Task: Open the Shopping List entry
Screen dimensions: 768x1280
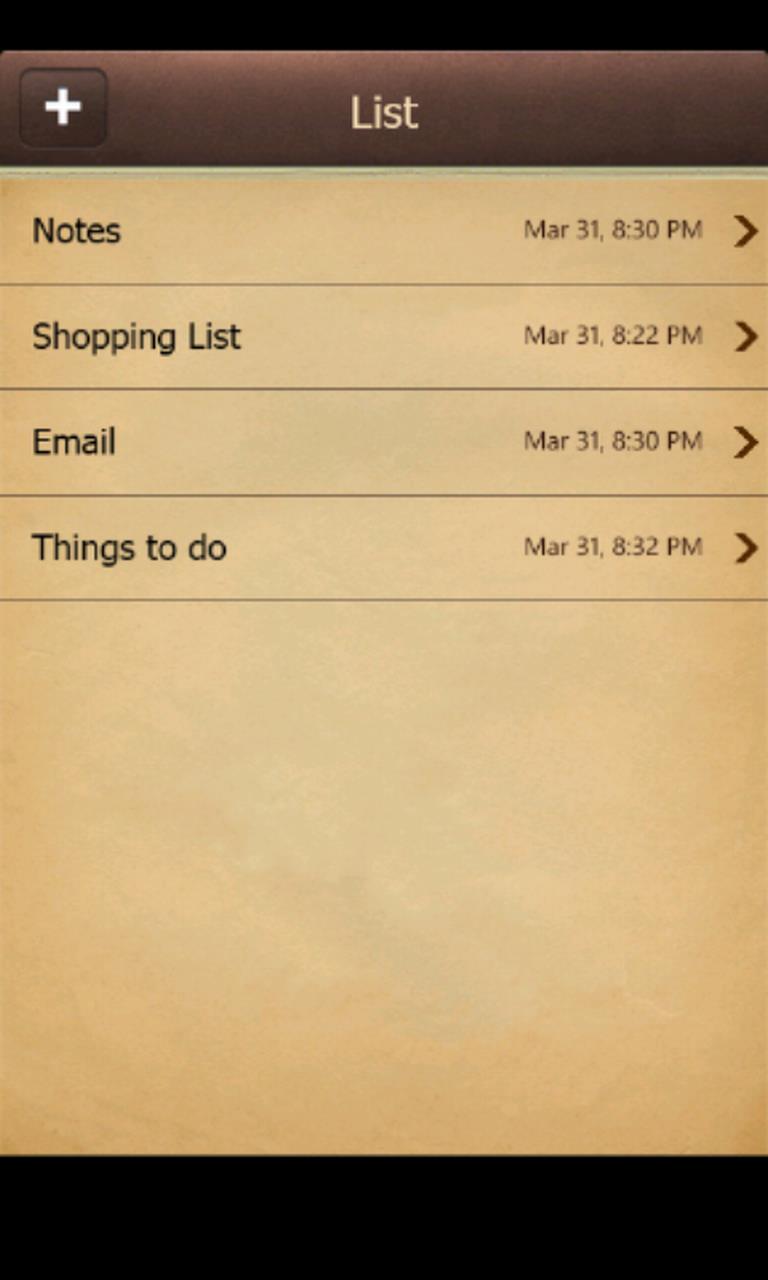Action: (384, 337)
